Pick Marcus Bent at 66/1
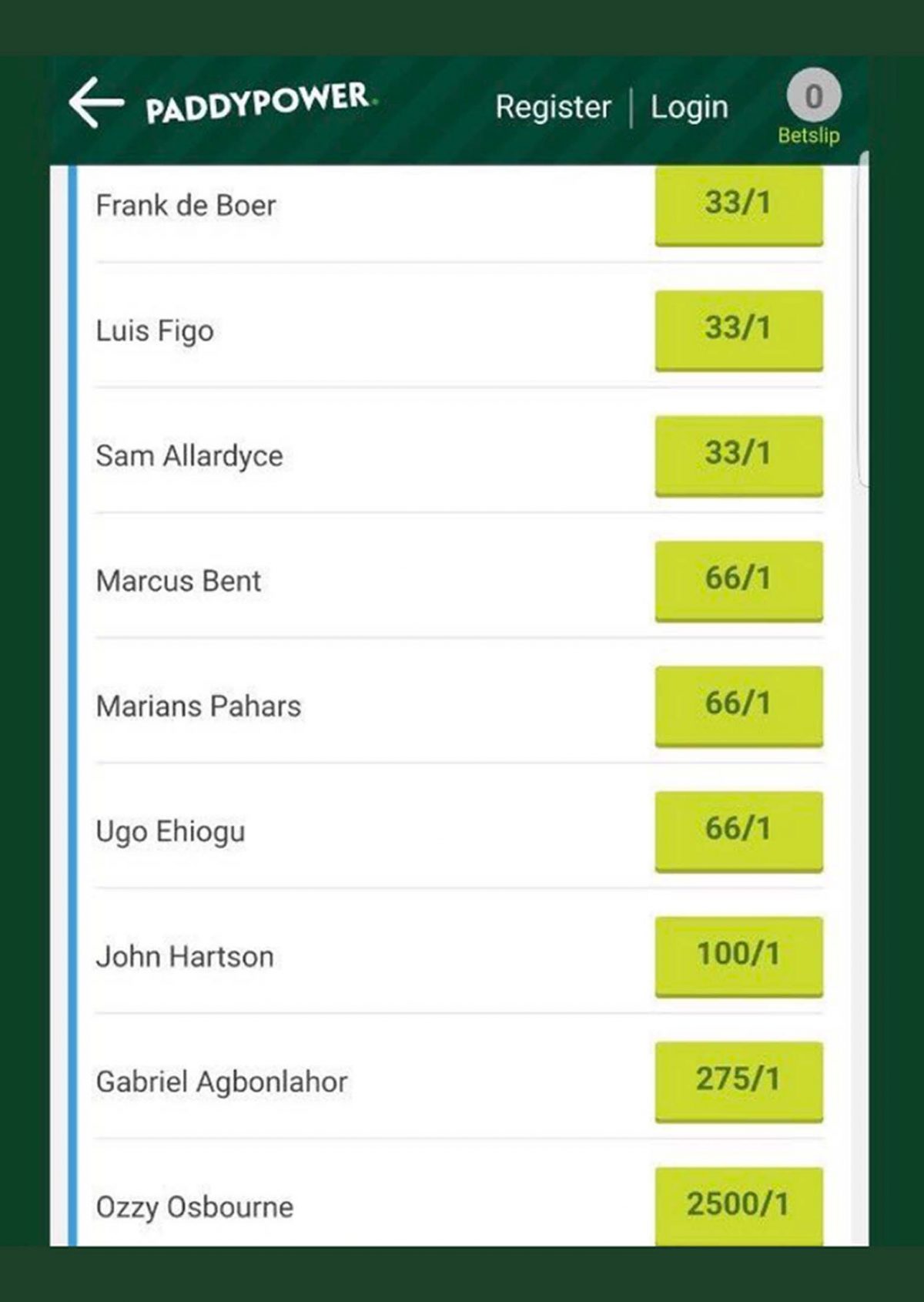This screenshot has width=924, height=1302. [x=738, y=580]
